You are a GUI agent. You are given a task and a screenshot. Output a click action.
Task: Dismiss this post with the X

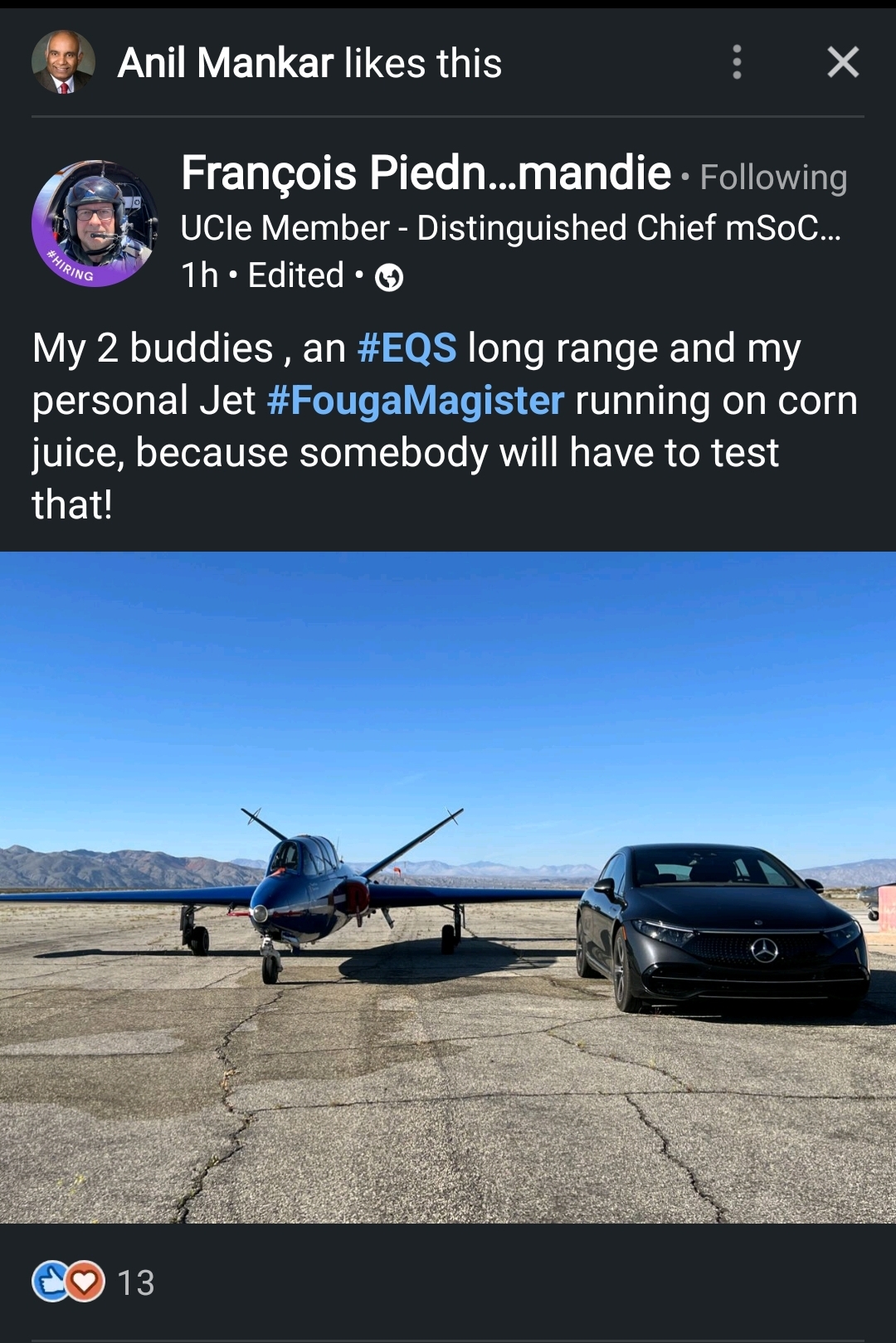coord(843,62)
